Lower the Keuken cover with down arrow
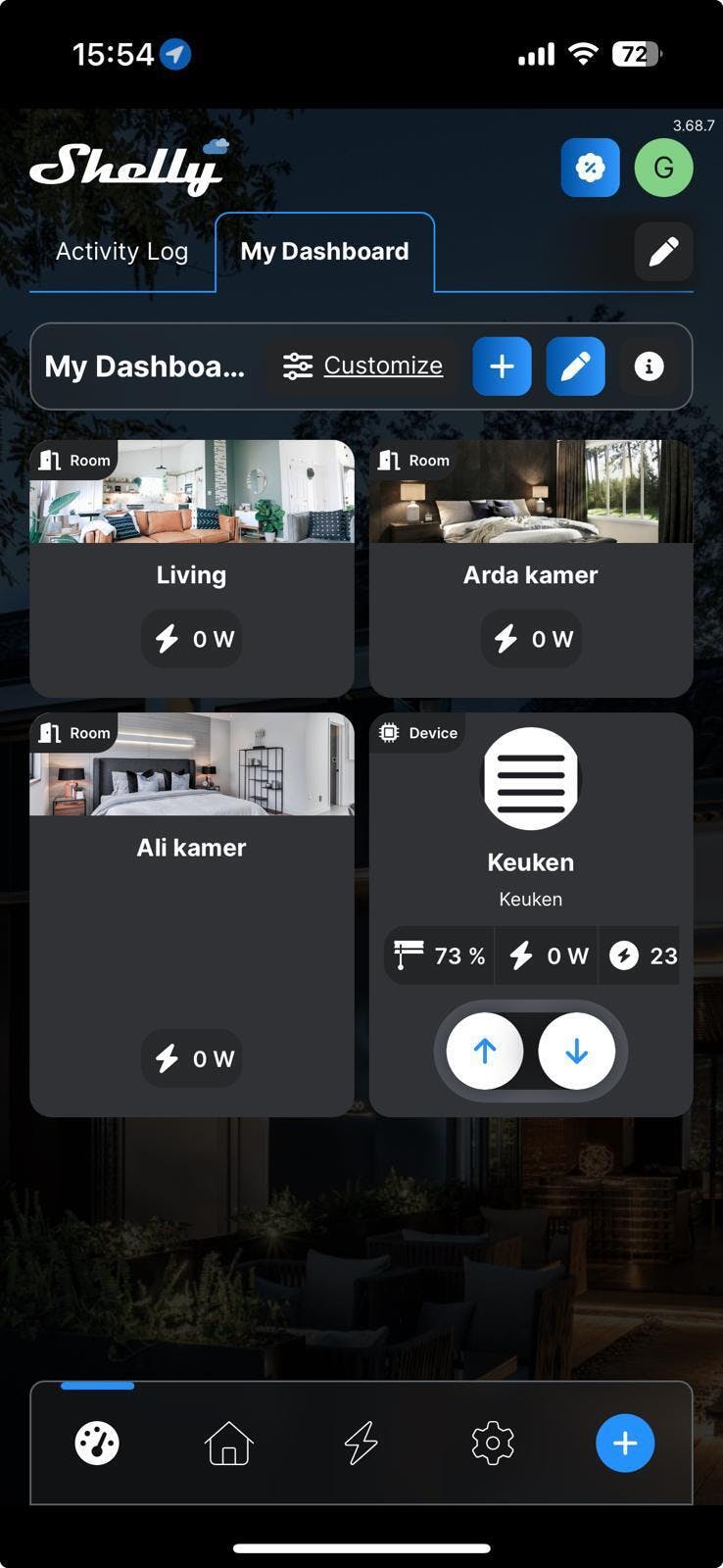Image resolution: width=723 pixels, height=1568 pixels. pyautogui.click(x=576, y=1051)
